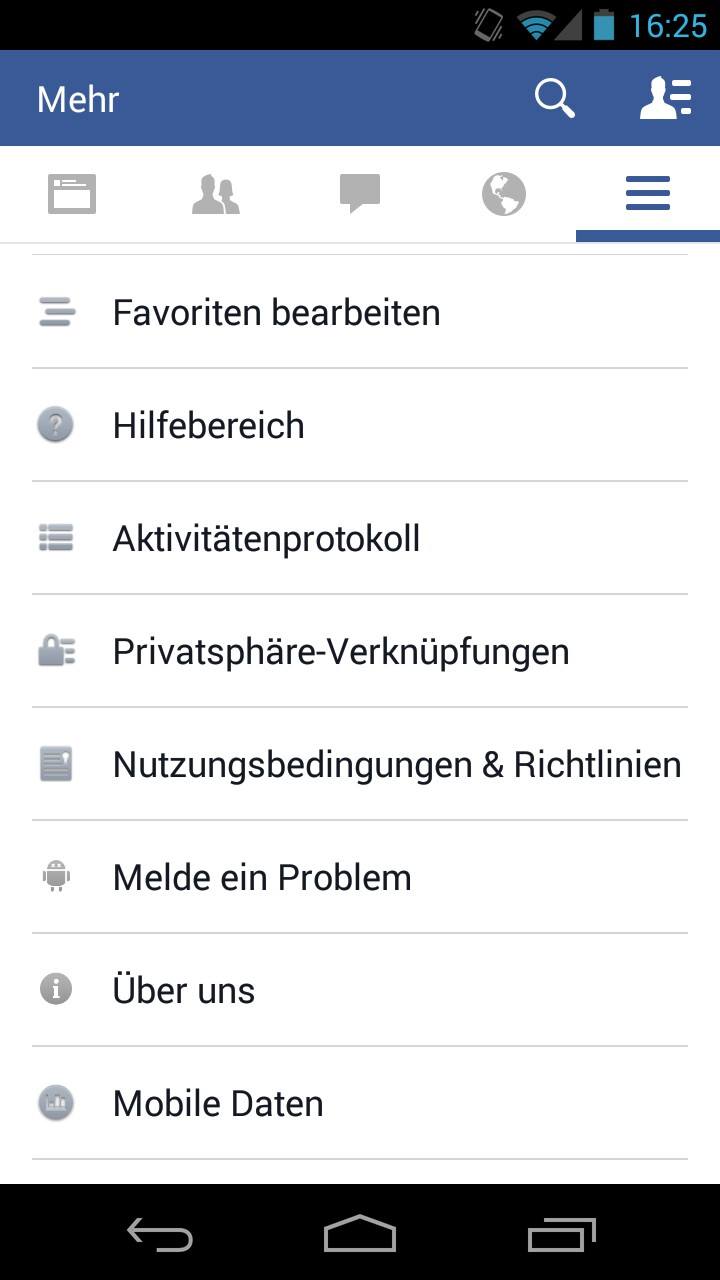Open the friends list icon in header
Viewport: 720px width, 1280px height.
coord(666,98)
